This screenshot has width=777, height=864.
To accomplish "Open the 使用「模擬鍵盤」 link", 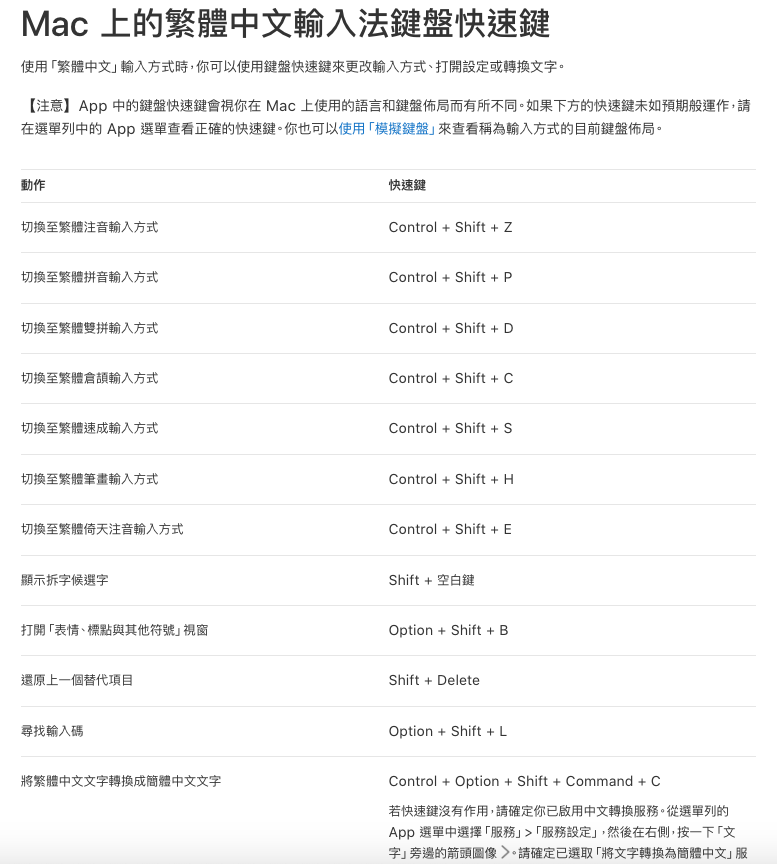I will click(387, 129).
